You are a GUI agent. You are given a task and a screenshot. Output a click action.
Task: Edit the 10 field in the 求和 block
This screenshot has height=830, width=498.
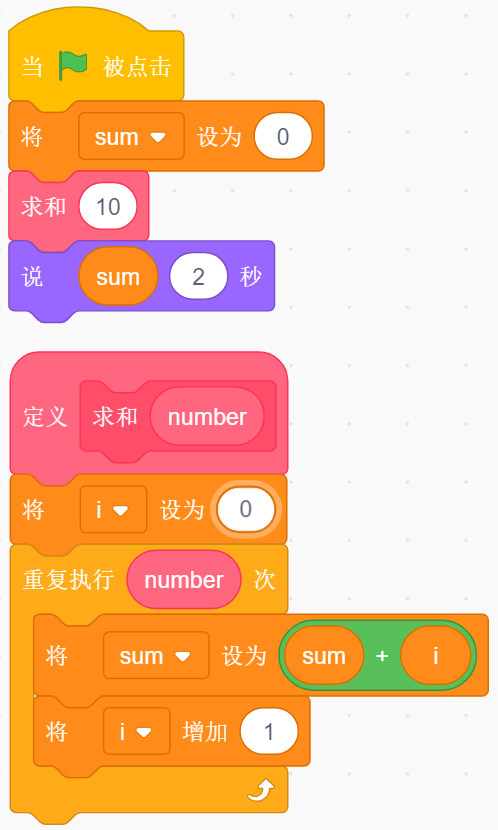click(x=108, y=206)
